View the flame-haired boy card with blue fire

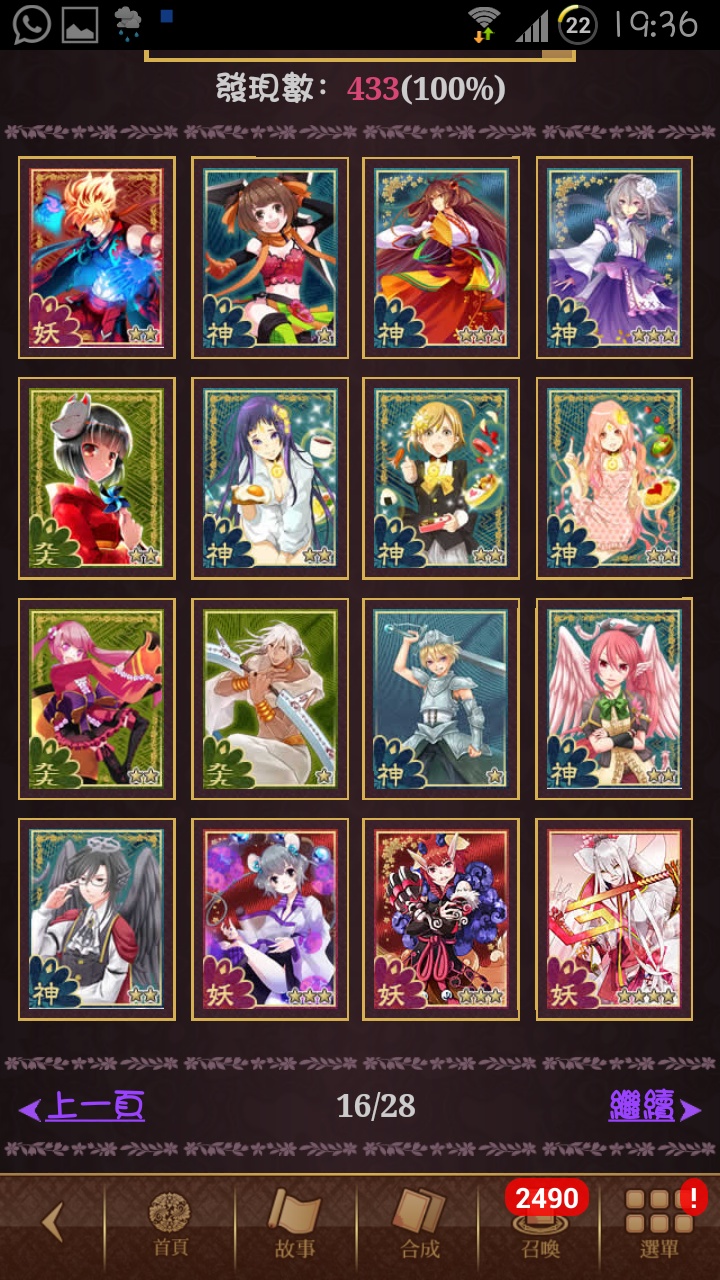[97, 257]
